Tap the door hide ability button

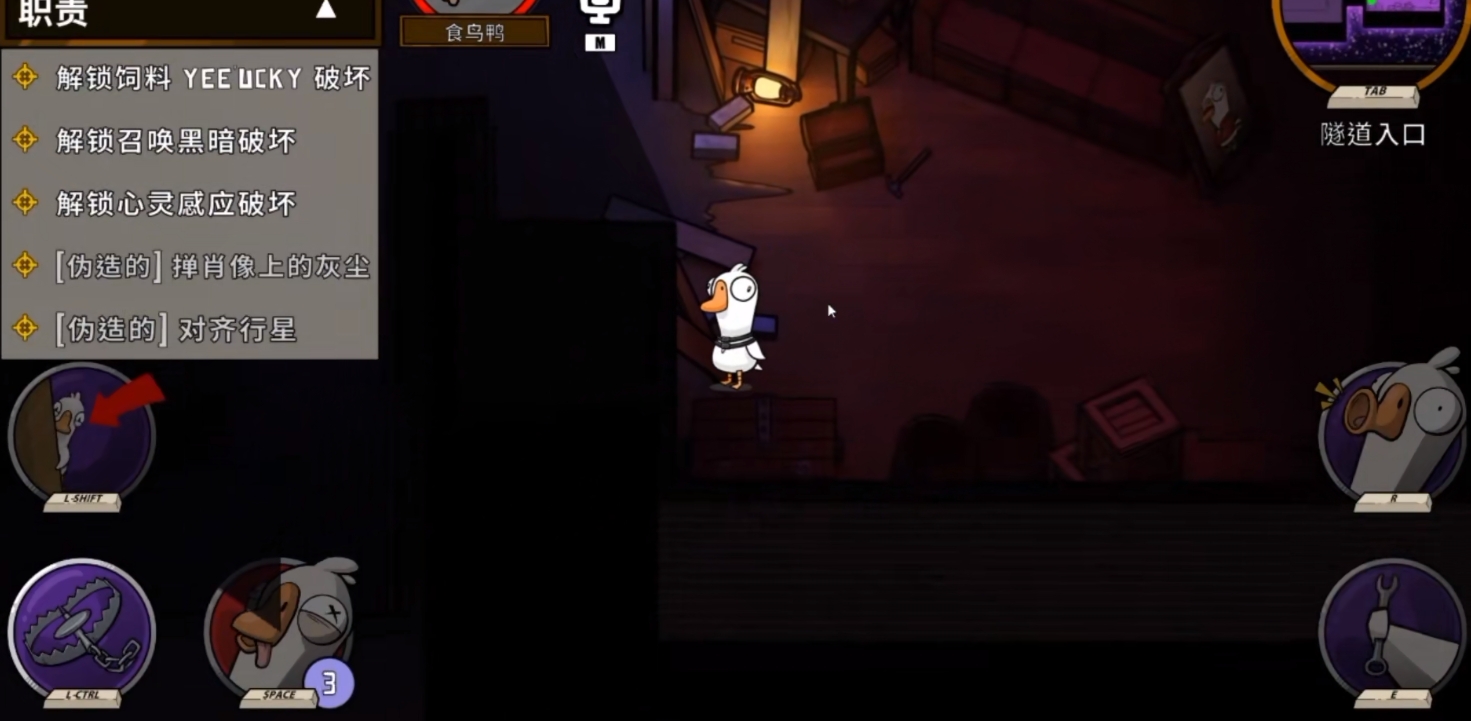click(x=82, y=433)
